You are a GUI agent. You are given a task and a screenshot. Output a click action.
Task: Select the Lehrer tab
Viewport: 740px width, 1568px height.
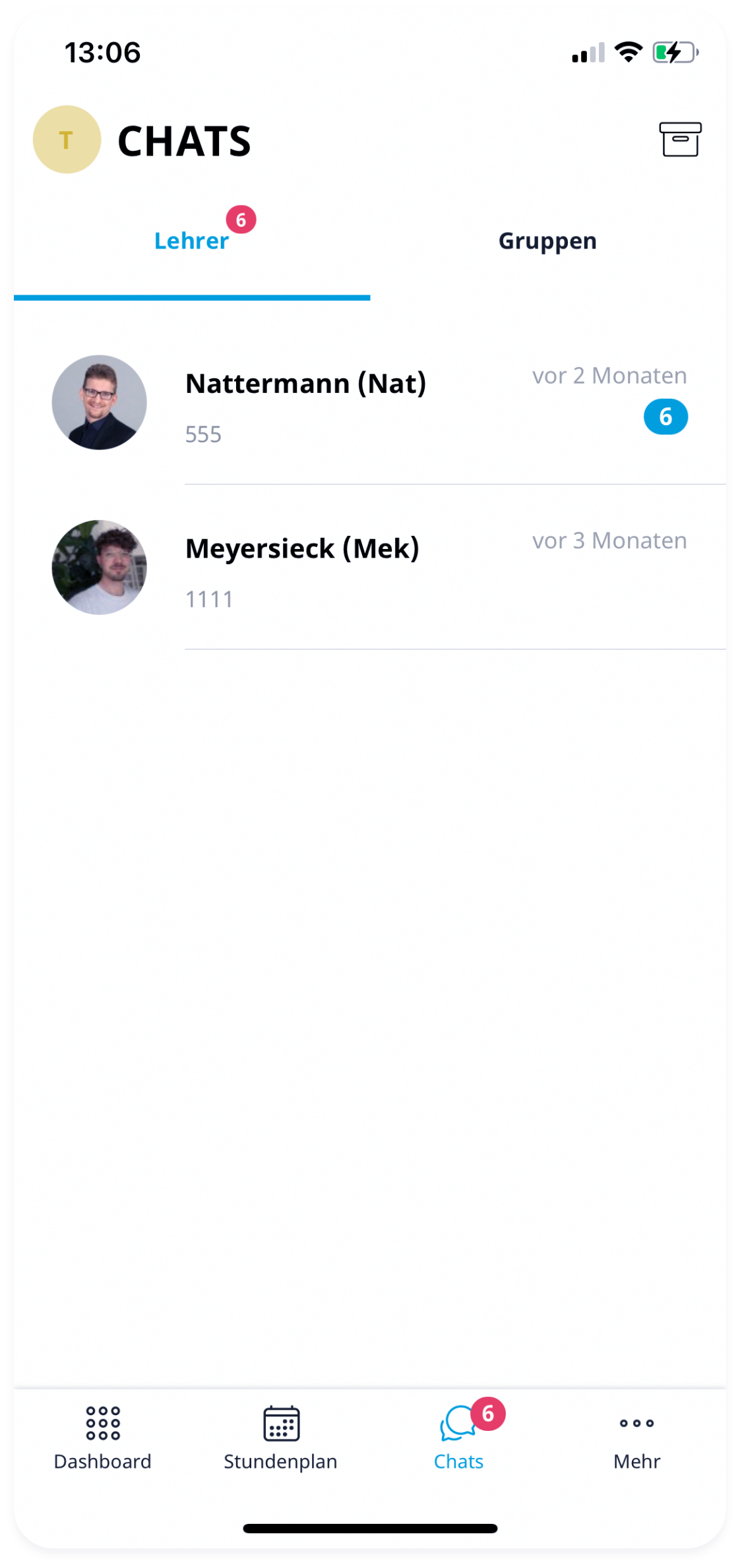point(191,241)
